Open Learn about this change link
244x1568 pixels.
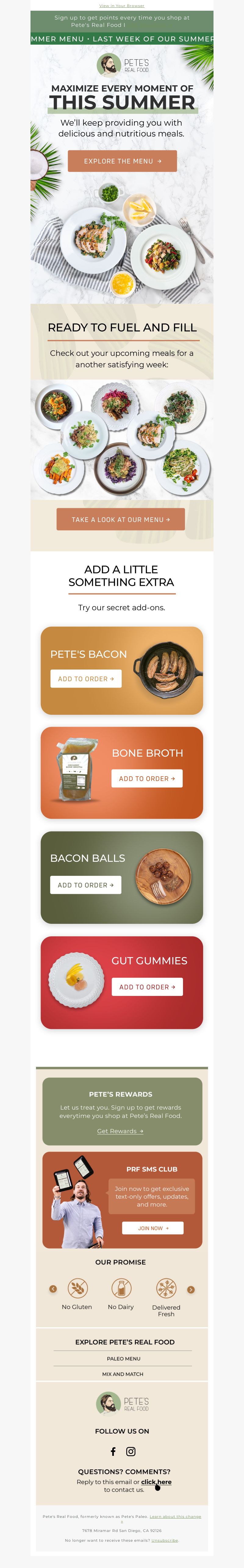pyautogui.click(x=175, y=1516)
